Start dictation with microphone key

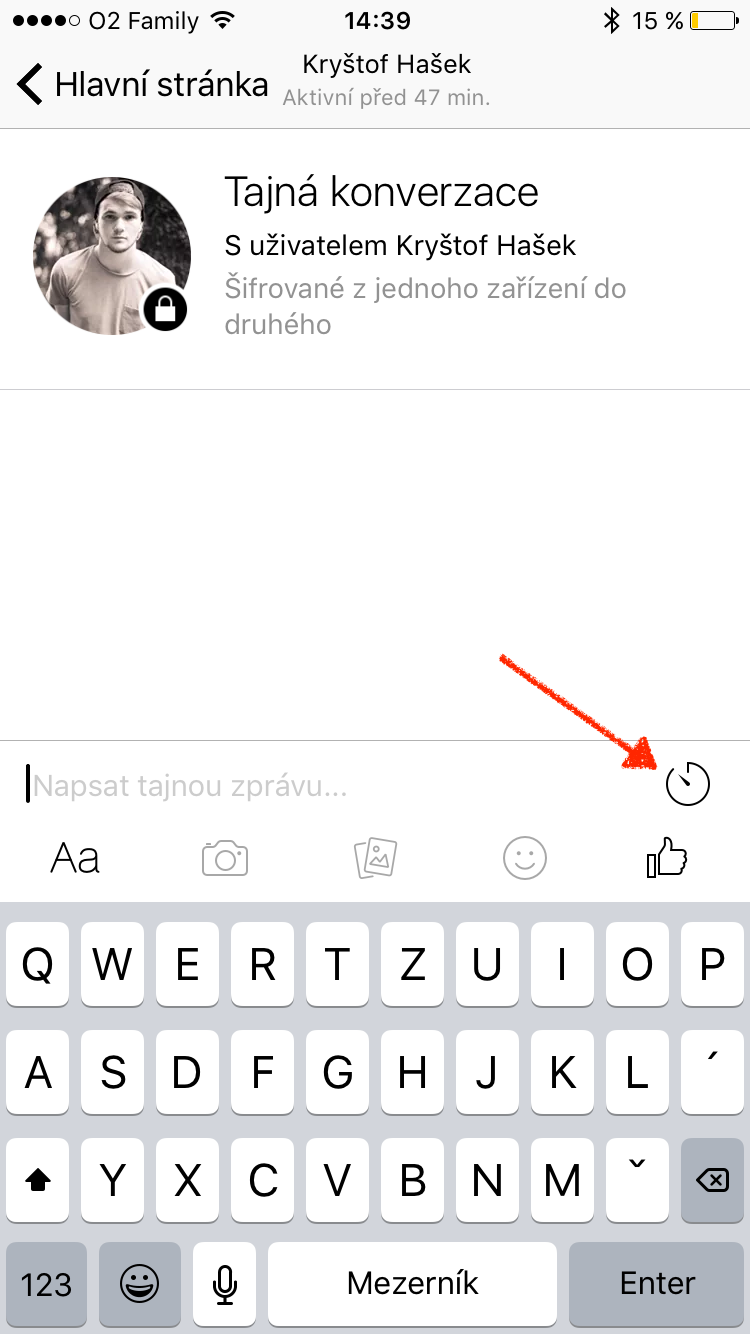point(225,1283)
